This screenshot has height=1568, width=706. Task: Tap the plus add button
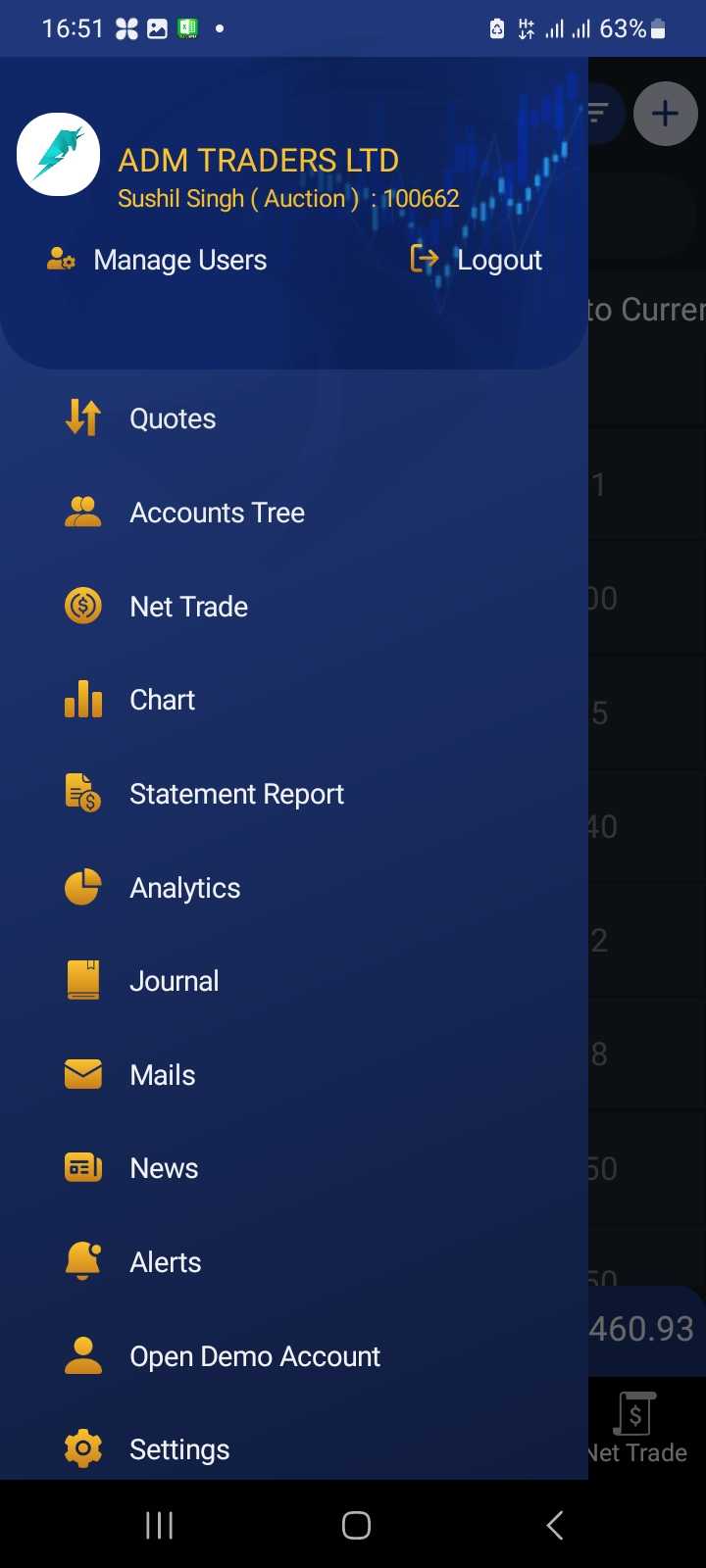(666, 114)
